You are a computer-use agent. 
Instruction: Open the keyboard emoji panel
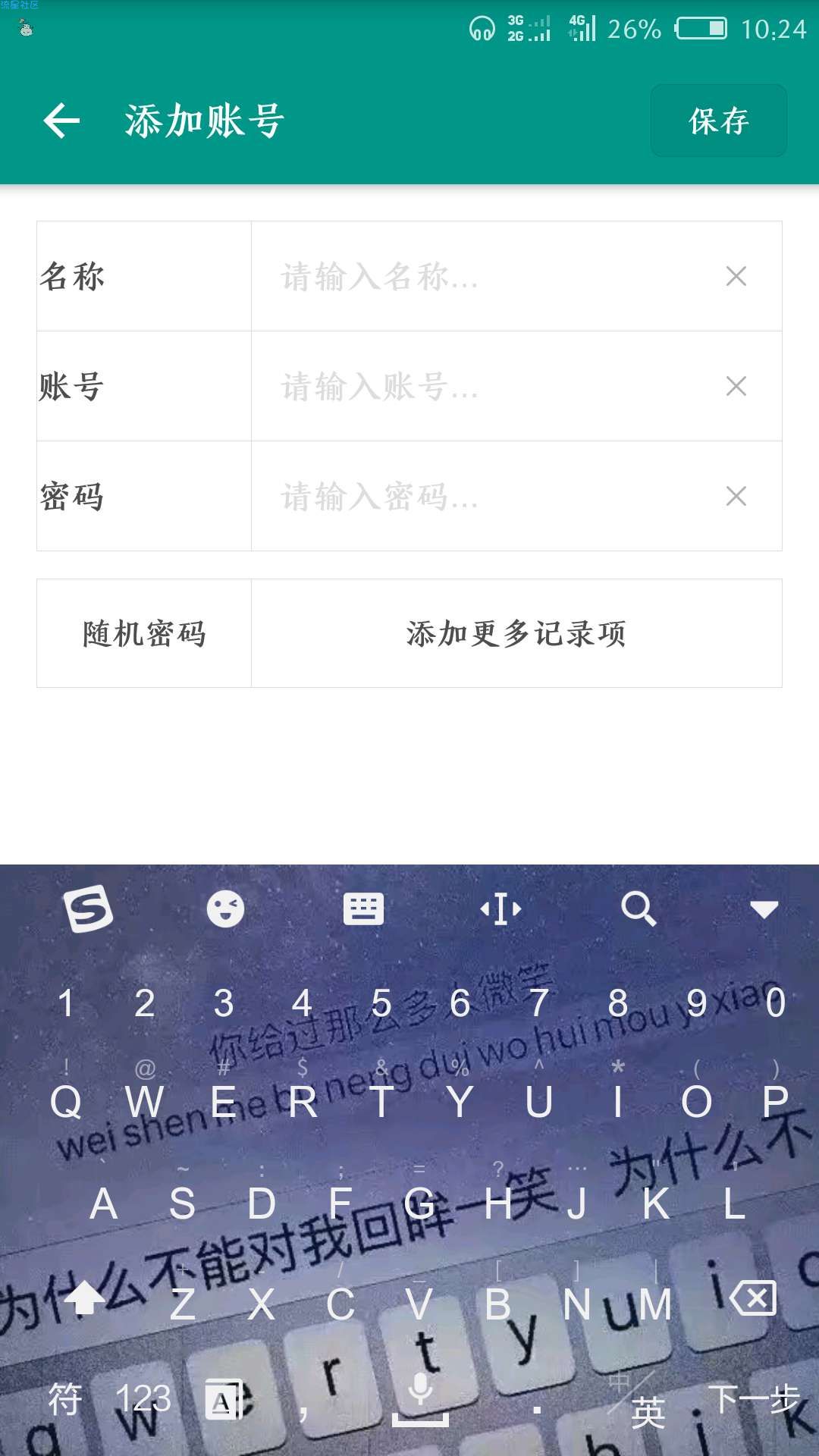point(225,908)
